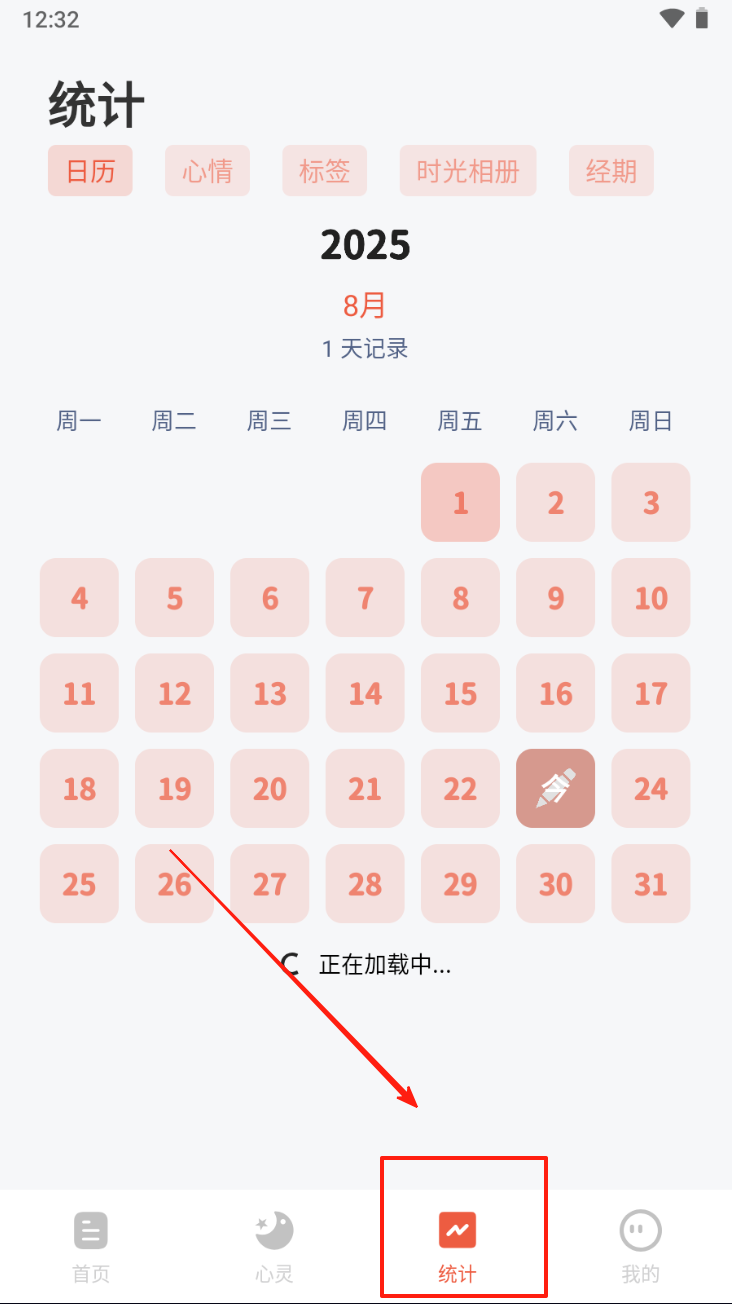Open the 时光相册 tab
This screenshot has height=1304, width=732.
click(468, 171)
